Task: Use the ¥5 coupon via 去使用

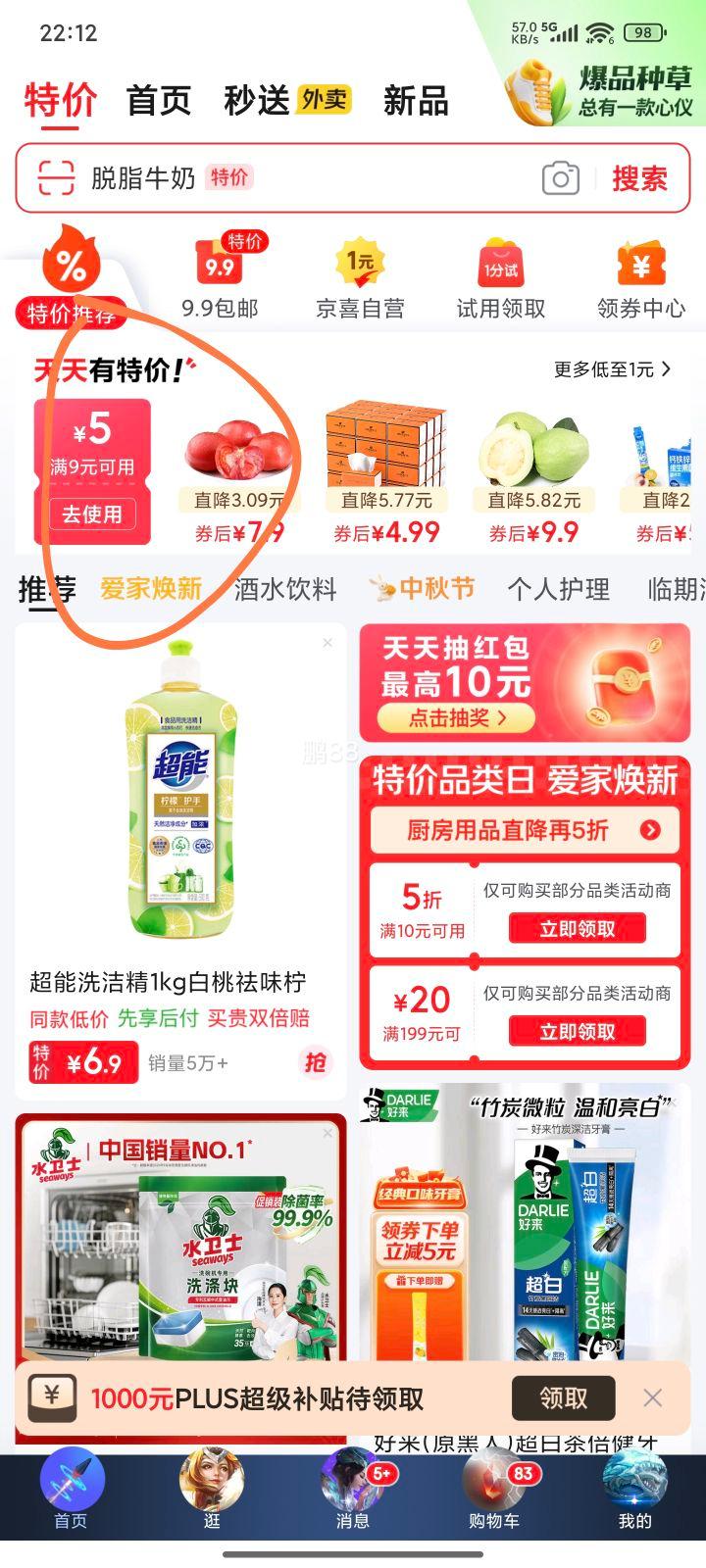Action: pyautogui.click(x=92, y=514)
